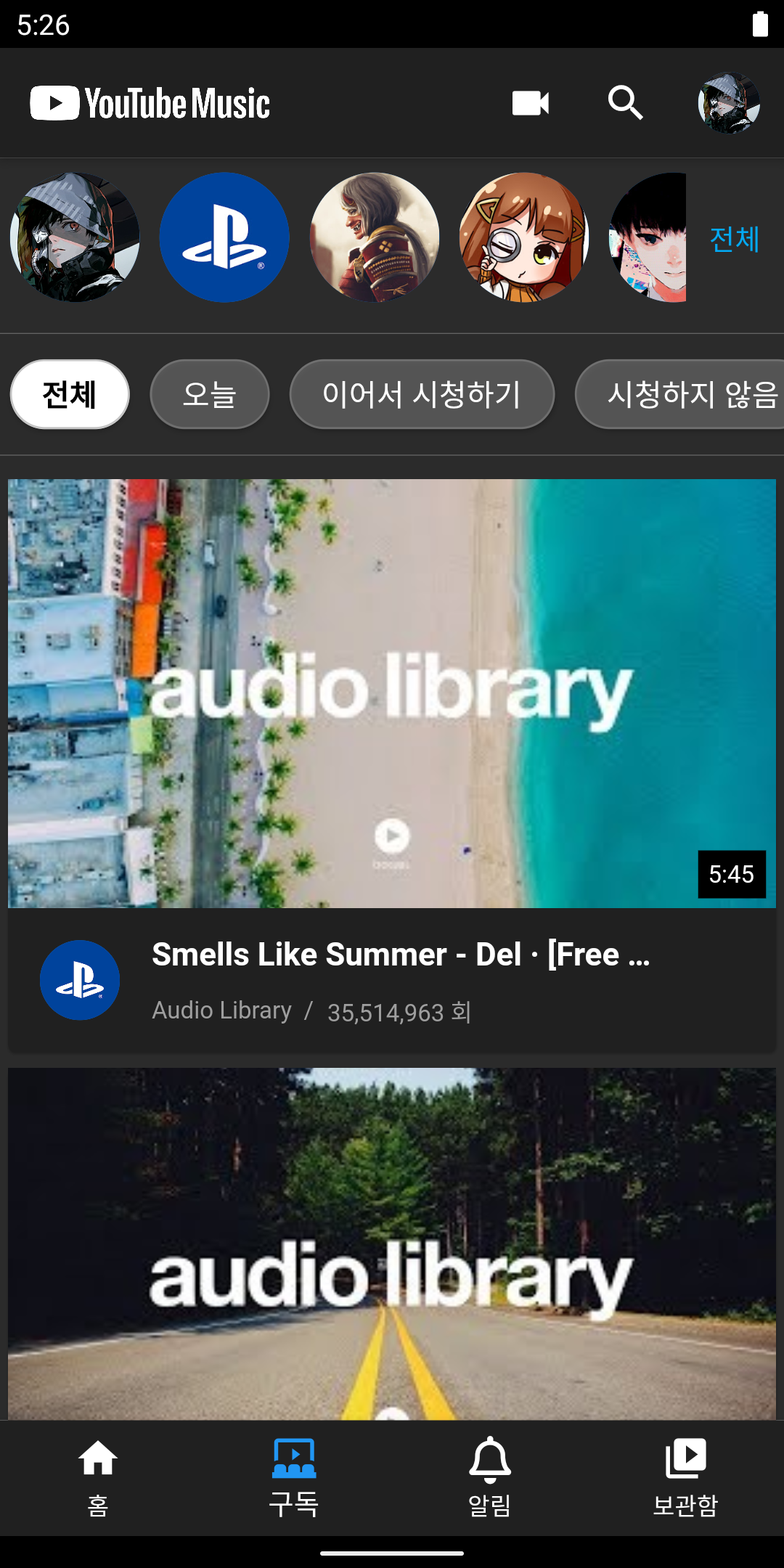Open the PlayStation channel in subscriptions row
Image resolution: width=784 pixels, height=1568 pixels.
point(224,237)
